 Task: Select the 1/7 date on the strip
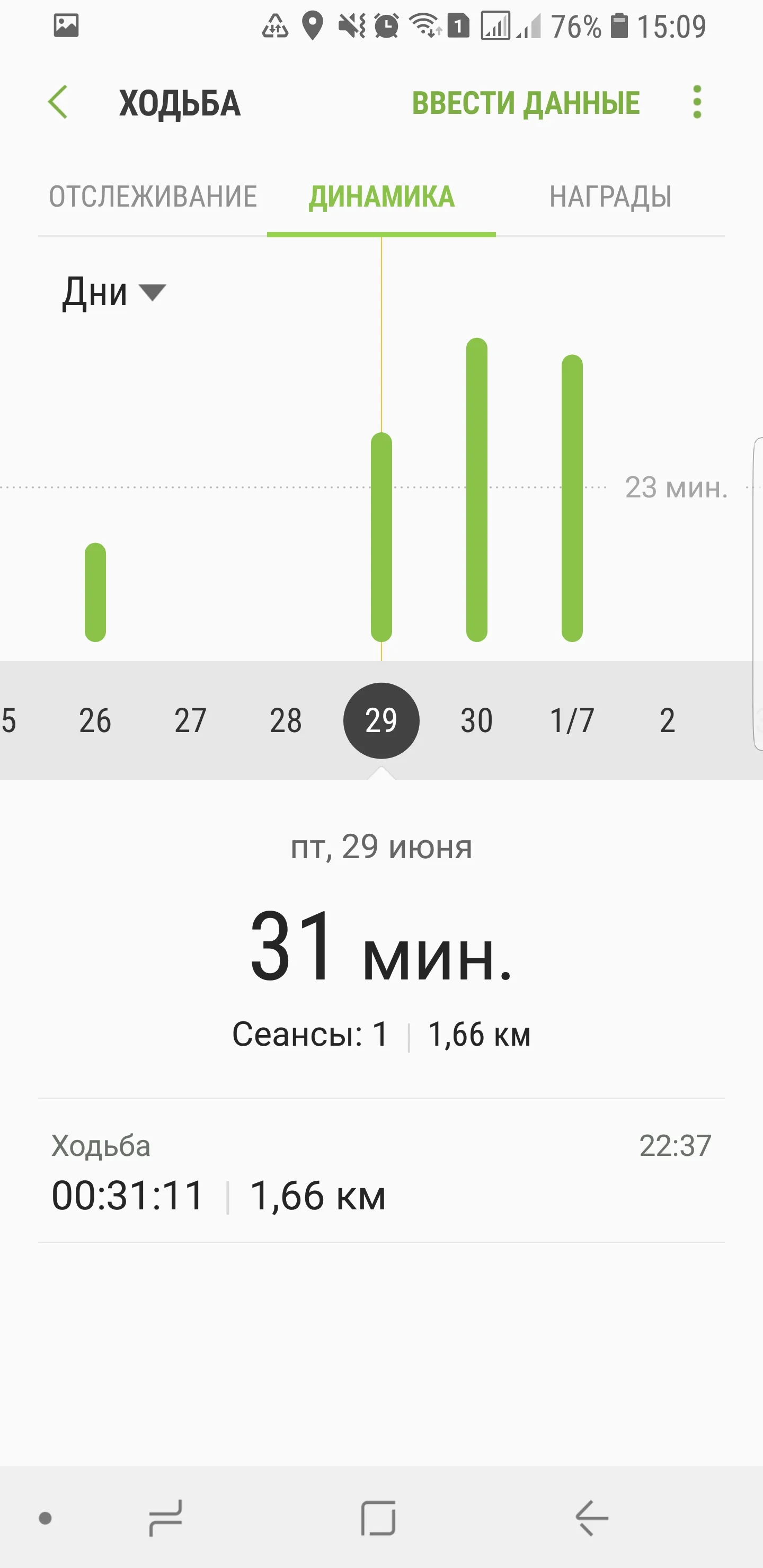(x=572, y=720)
